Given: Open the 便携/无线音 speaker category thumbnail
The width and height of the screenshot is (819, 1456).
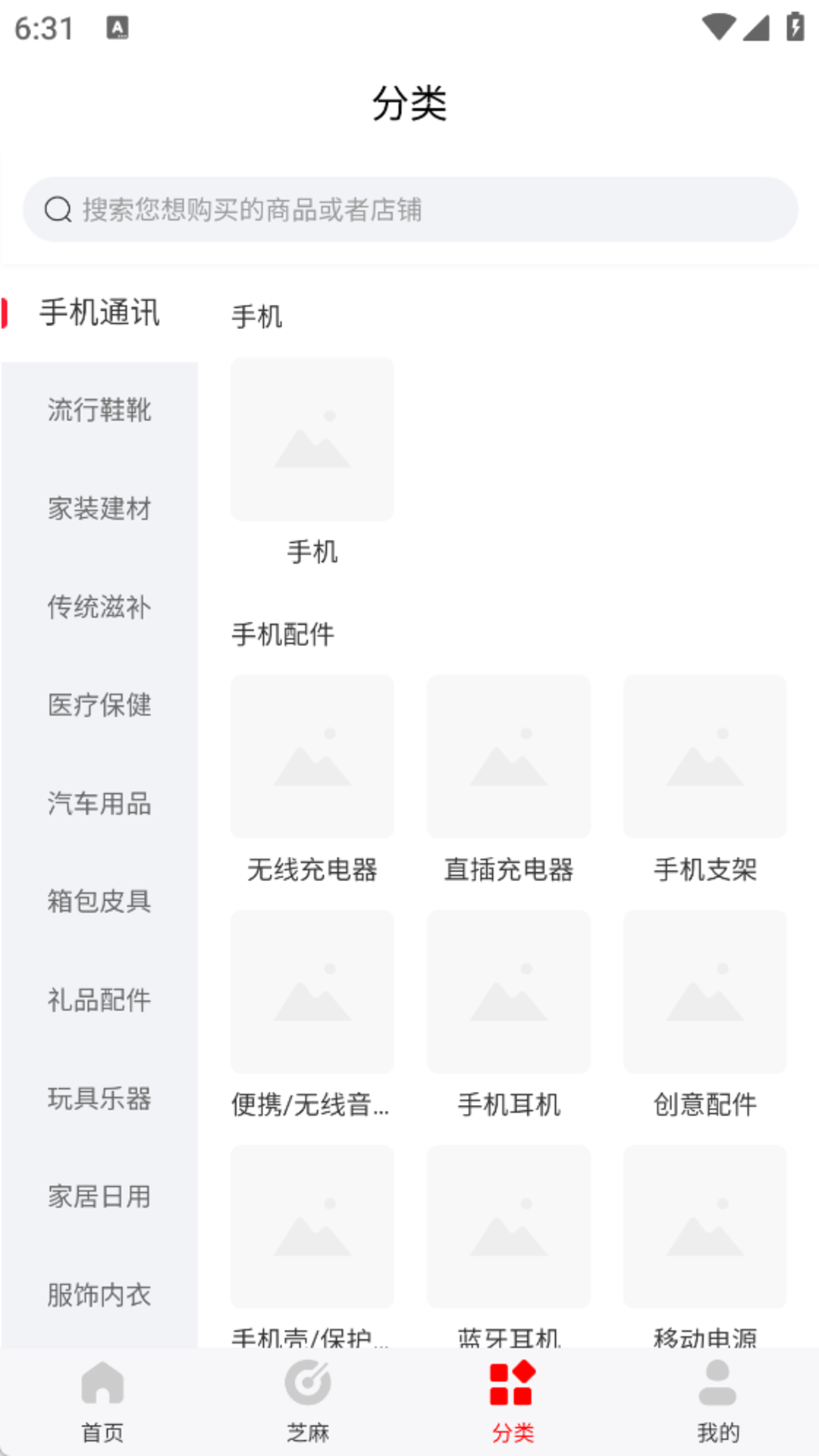Looking at the screenshot, I should 312,990.
